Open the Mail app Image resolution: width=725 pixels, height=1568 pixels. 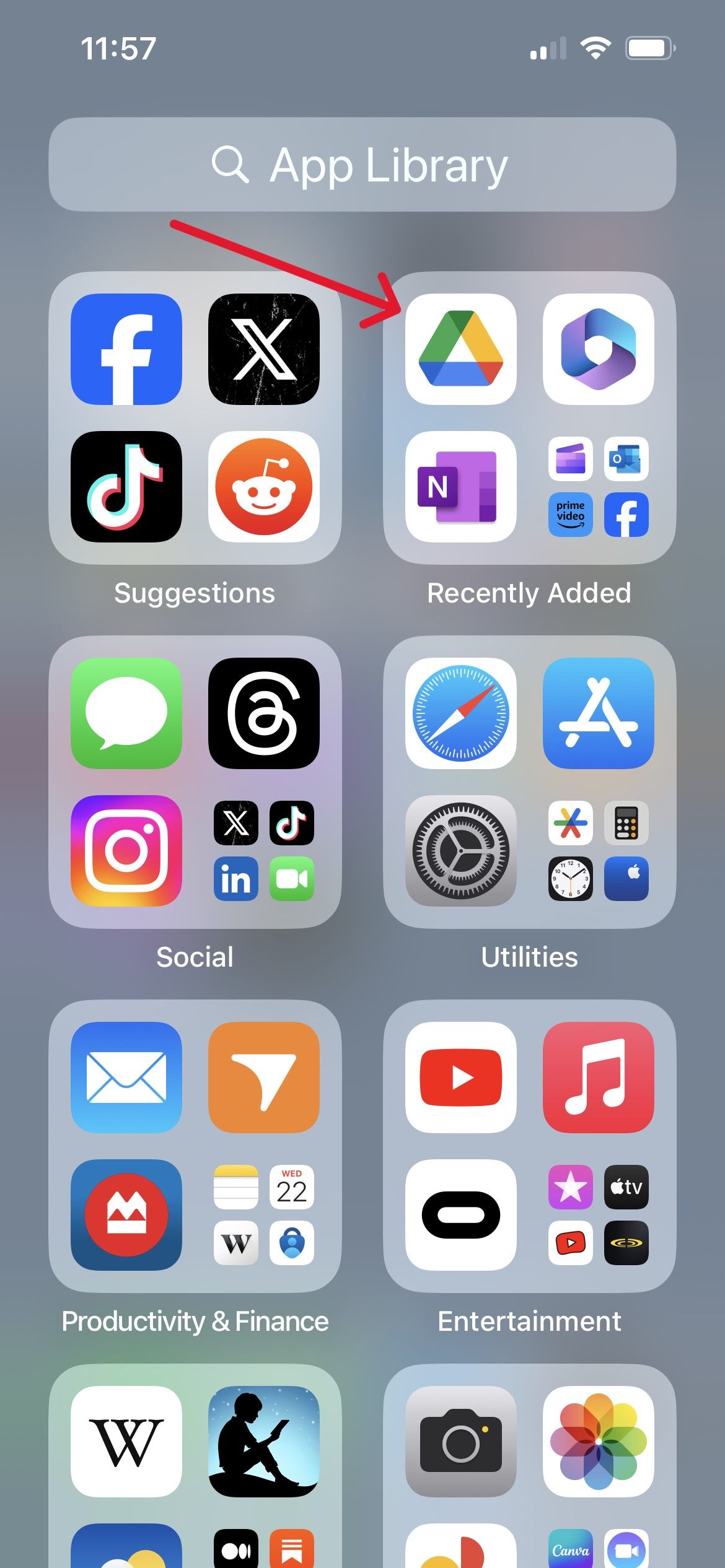[126, 1077]
